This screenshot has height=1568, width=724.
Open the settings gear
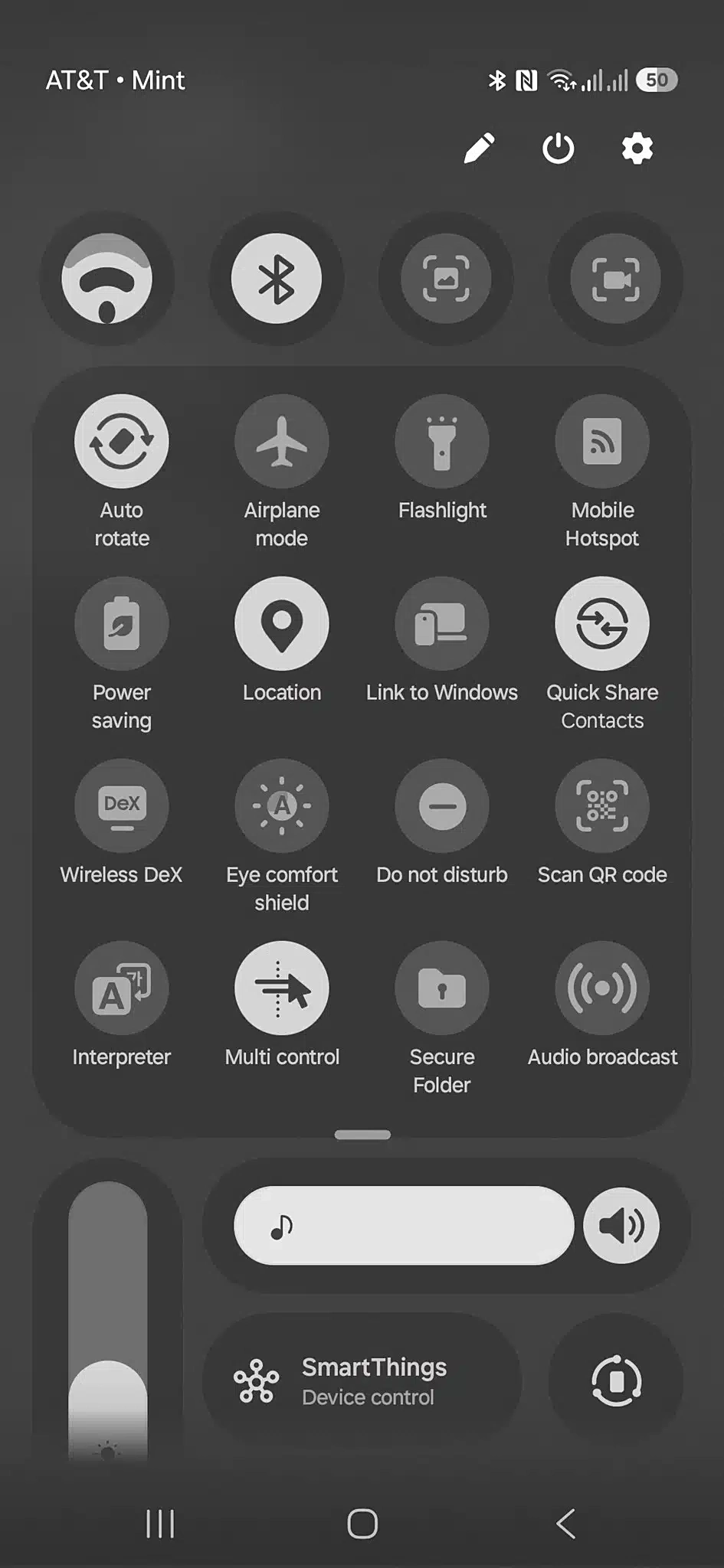tap(637, 149)
